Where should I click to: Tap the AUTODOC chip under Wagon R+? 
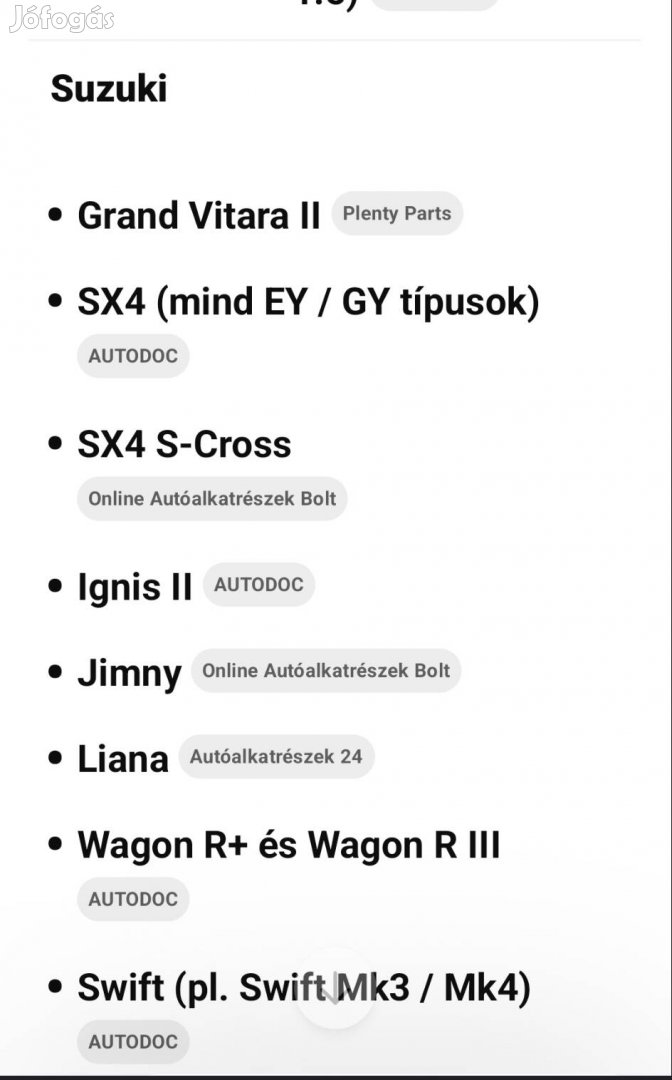point(133,899)
